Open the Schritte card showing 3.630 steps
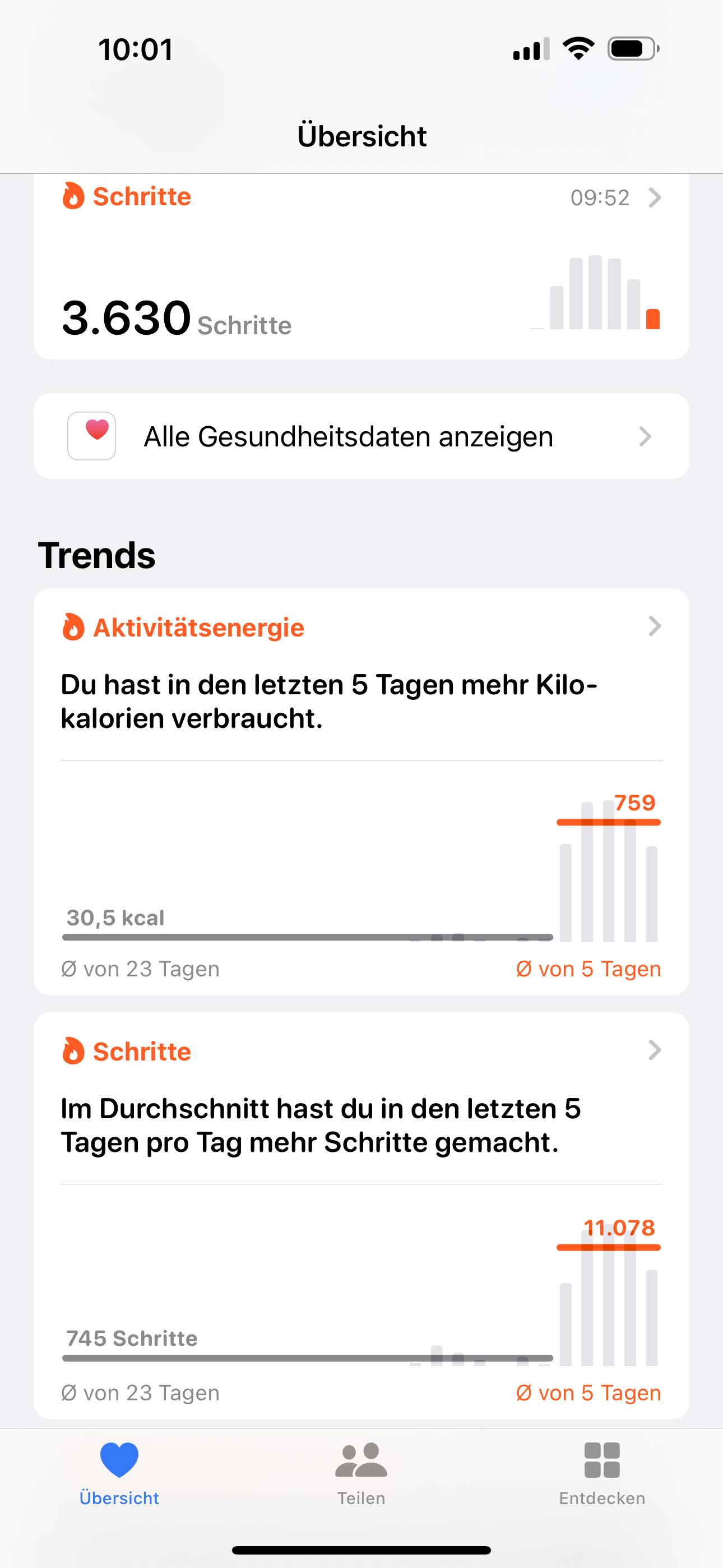 (360, 268)
